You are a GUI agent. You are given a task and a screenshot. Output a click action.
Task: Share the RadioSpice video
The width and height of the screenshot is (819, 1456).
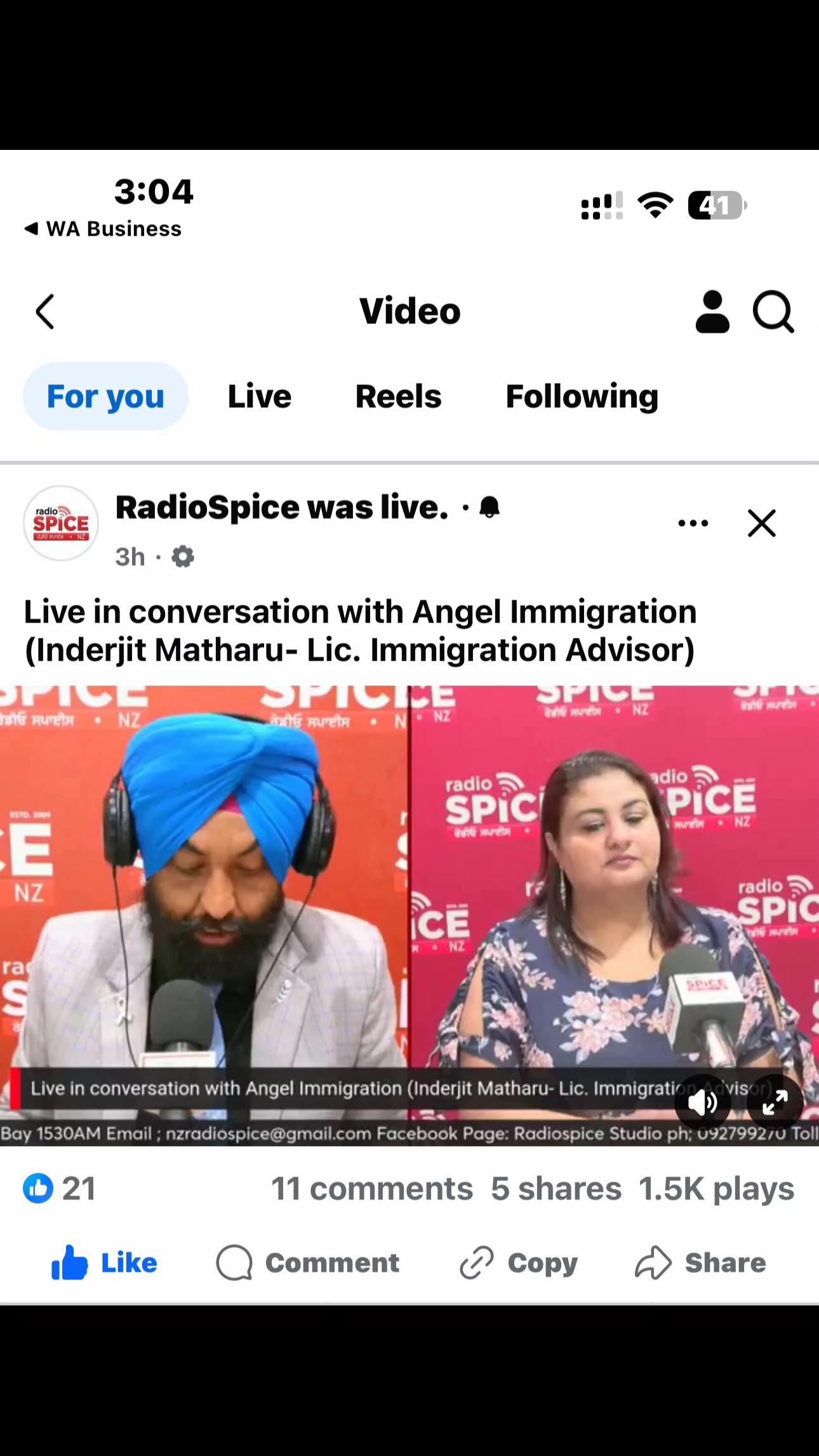(x=700, y=1262)
